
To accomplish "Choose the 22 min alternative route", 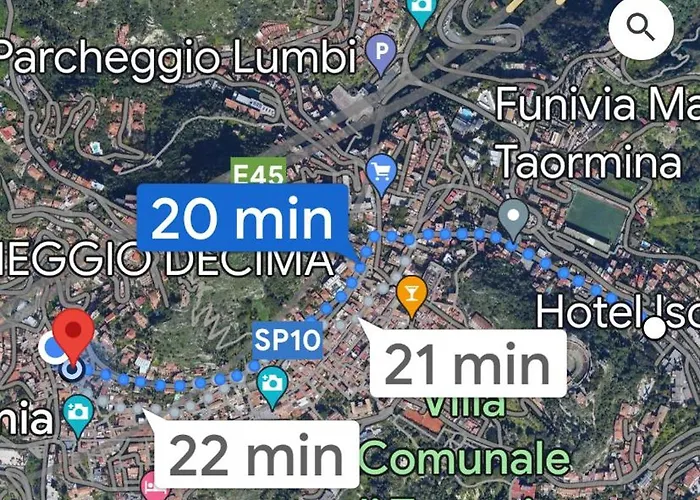I will (x=254, y=455).
